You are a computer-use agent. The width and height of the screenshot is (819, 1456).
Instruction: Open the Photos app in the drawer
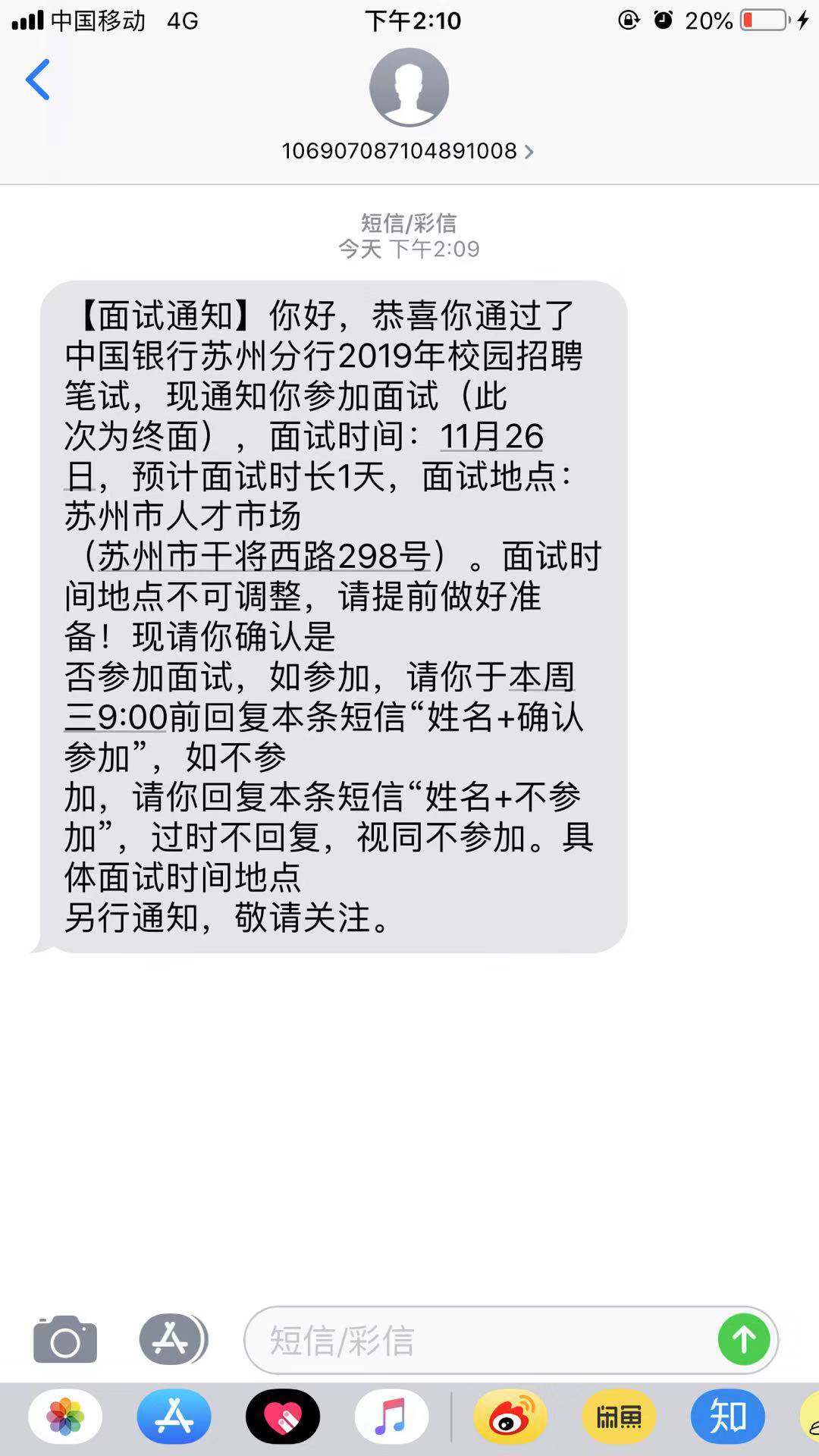65,1417
